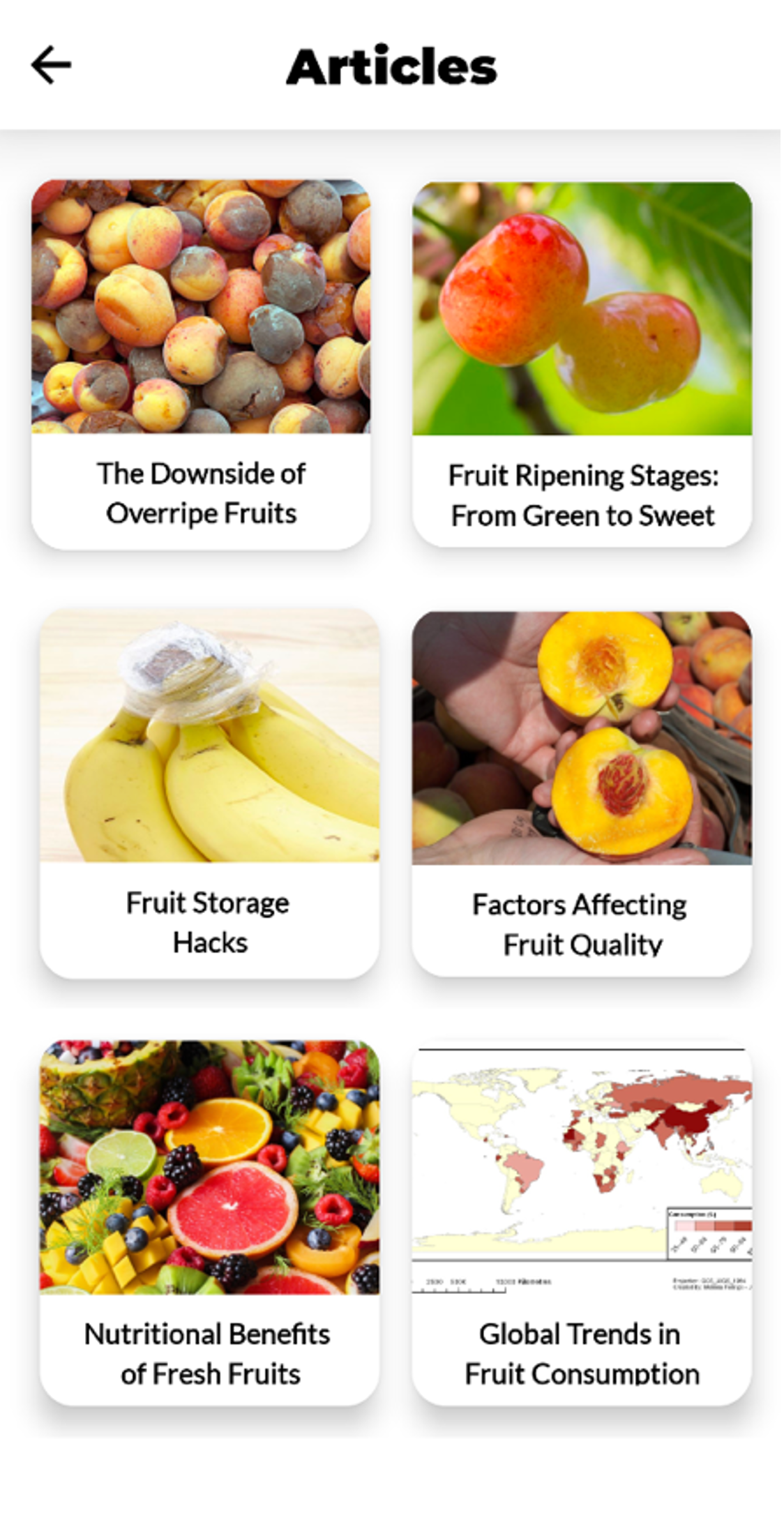View Factors Affecting Fruit Quality article

[582, 793]
